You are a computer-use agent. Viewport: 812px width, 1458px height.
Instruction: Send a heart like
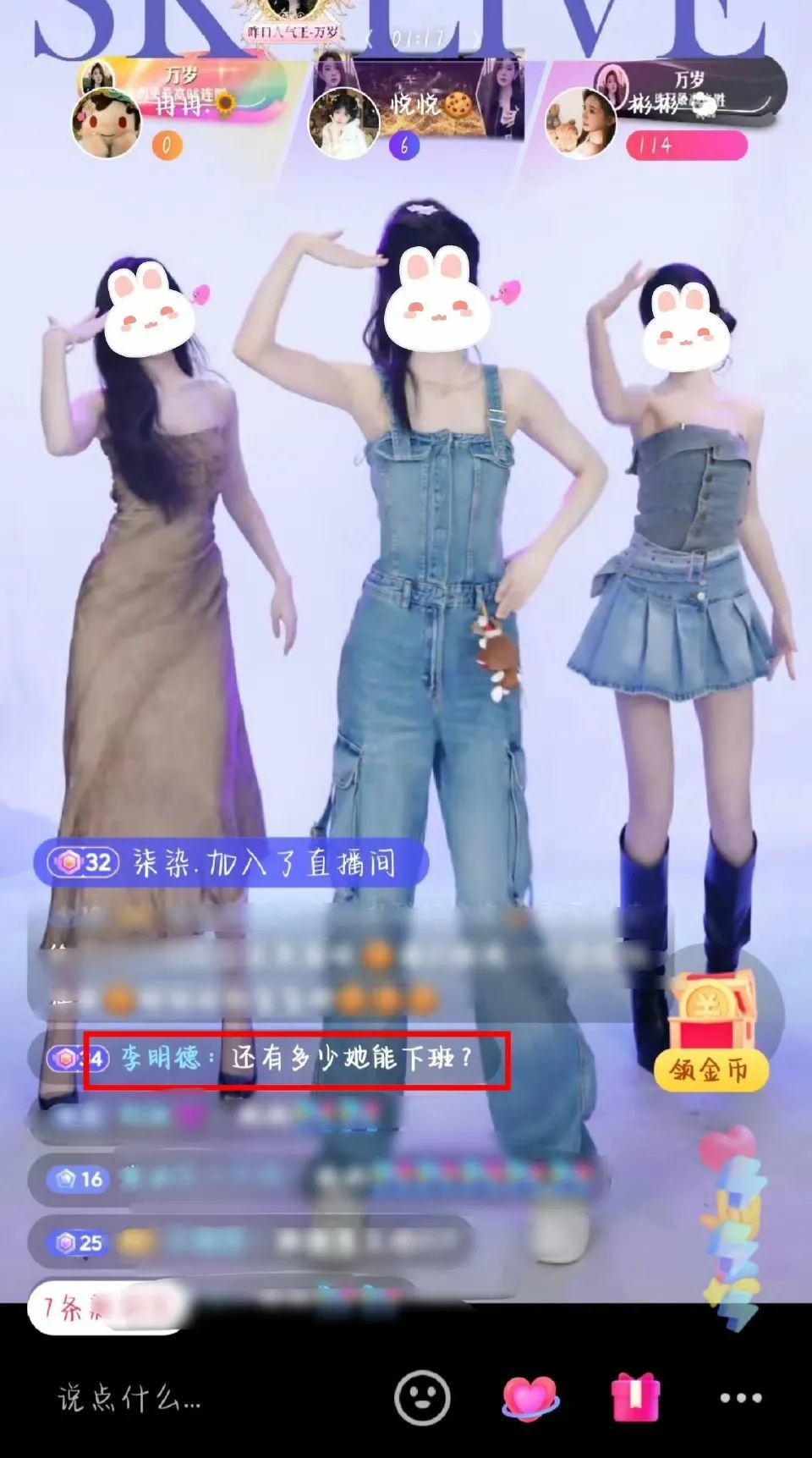click(x=529, y=1397)
